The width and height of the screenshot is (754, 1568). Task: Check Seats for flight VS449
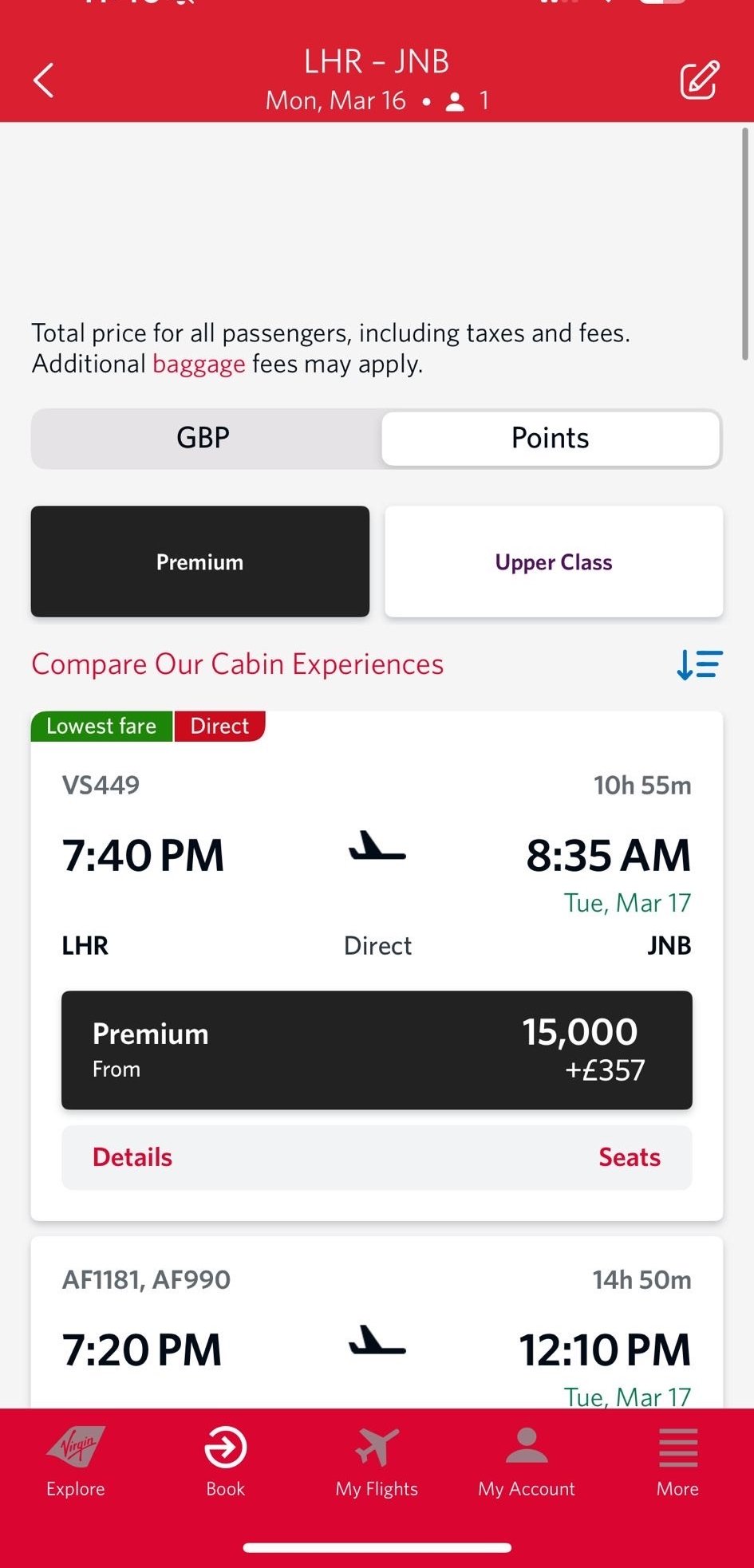(630, 1157)
